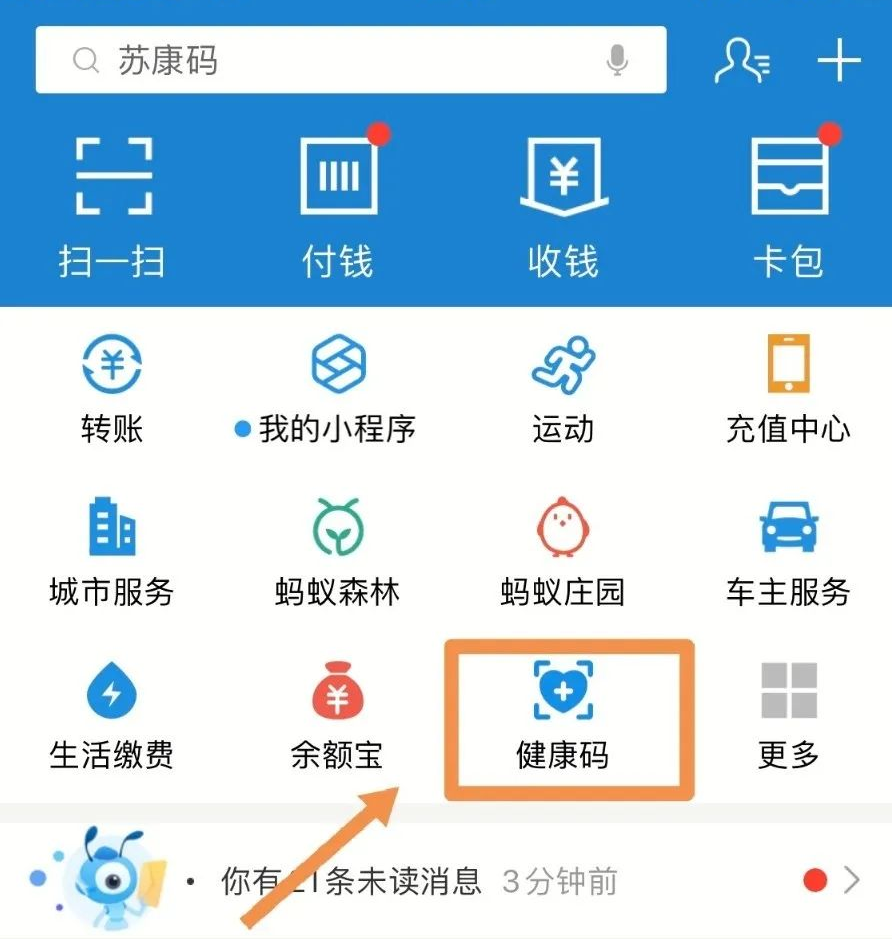The width and height of the screenshot is (892, 939).
Task: Open the contacts icon
Action: [742, 61]
